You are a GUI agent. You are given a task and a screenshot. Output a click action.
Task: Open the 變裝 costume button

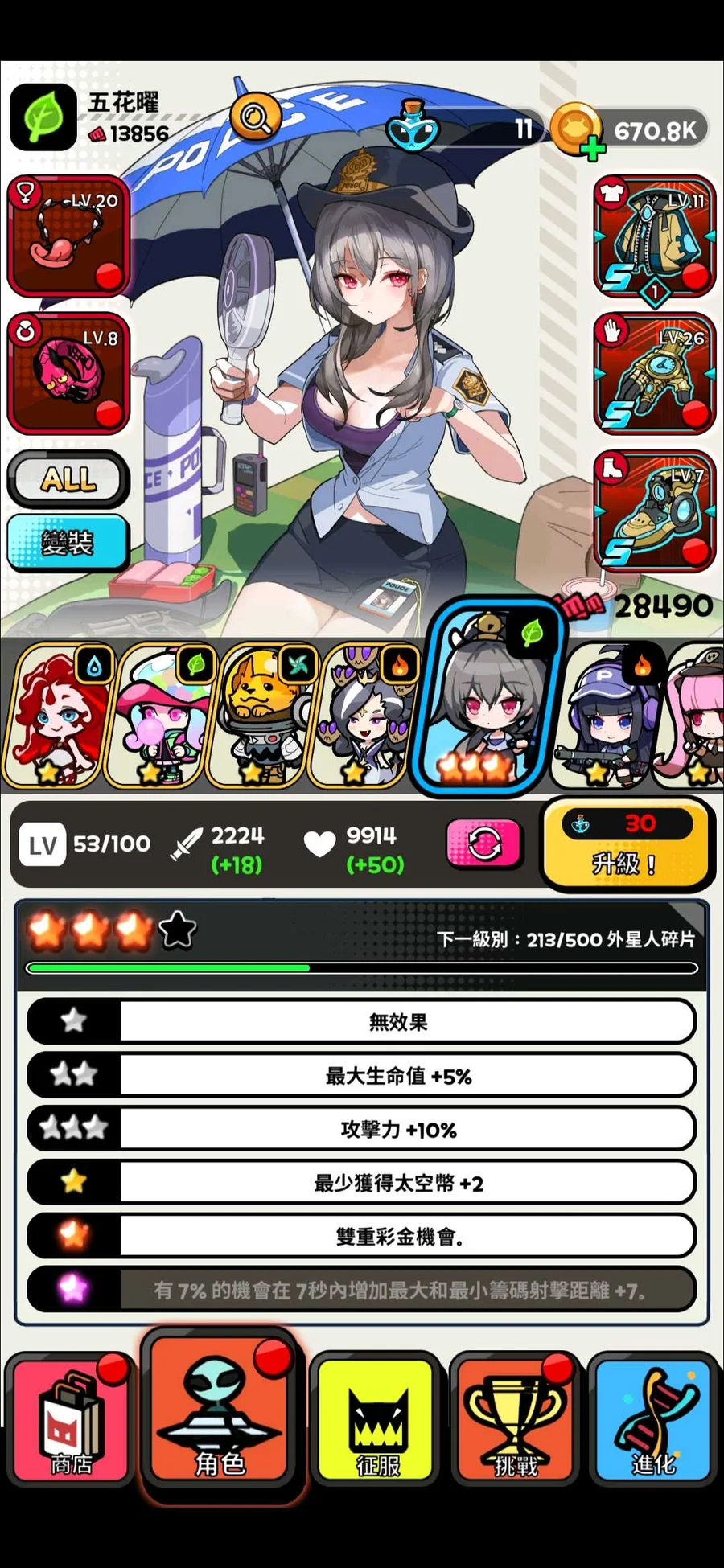click(x=68, y=543)
